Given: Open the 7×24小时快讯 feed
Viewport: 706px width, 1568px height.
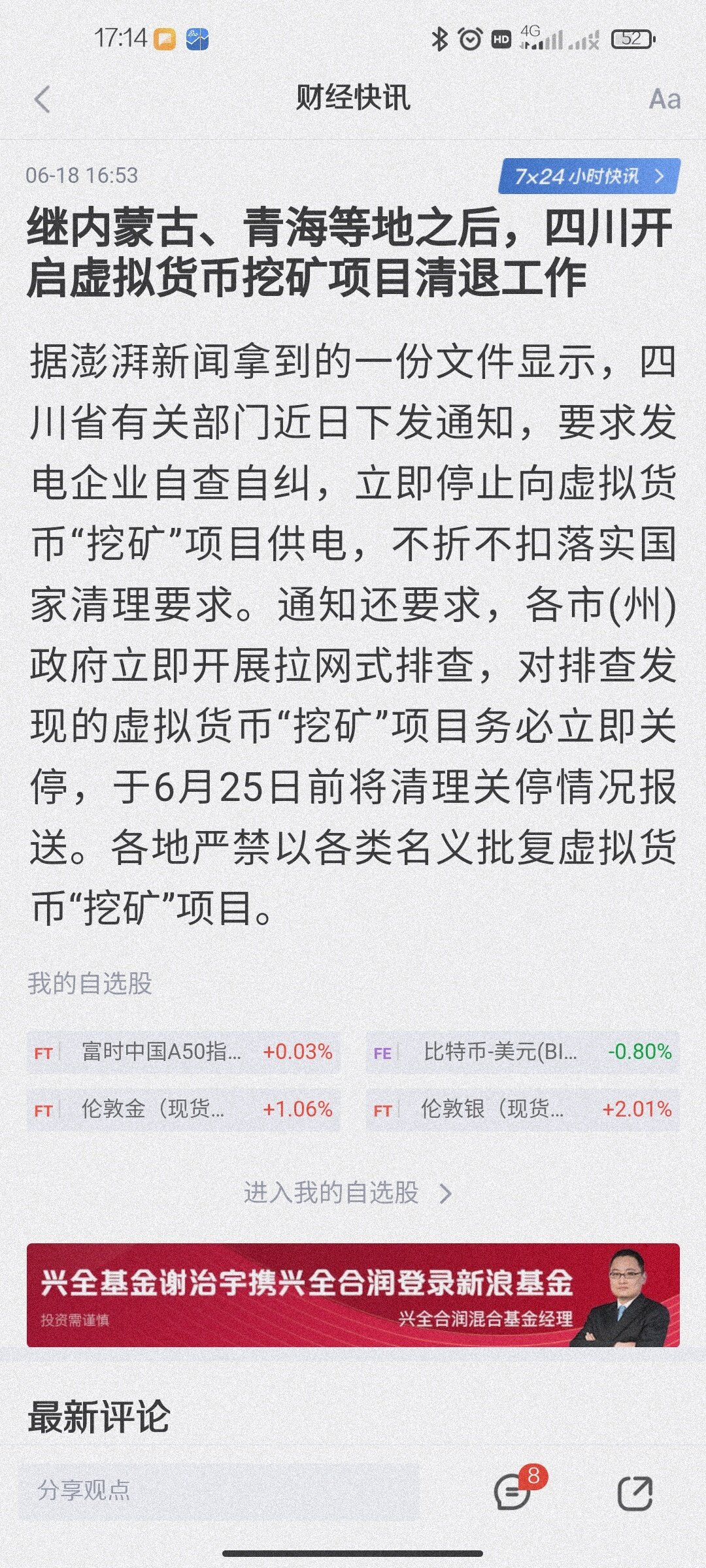Looking at the screenshot, I should coord(588,176).
